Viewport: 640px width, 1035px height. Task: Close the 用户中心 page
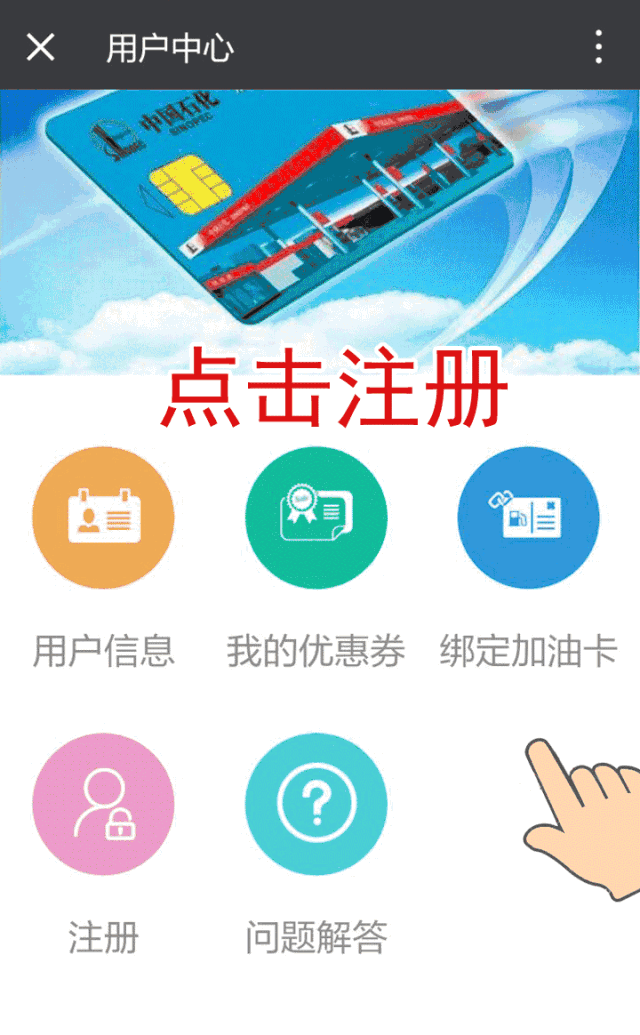pos(40,46)
